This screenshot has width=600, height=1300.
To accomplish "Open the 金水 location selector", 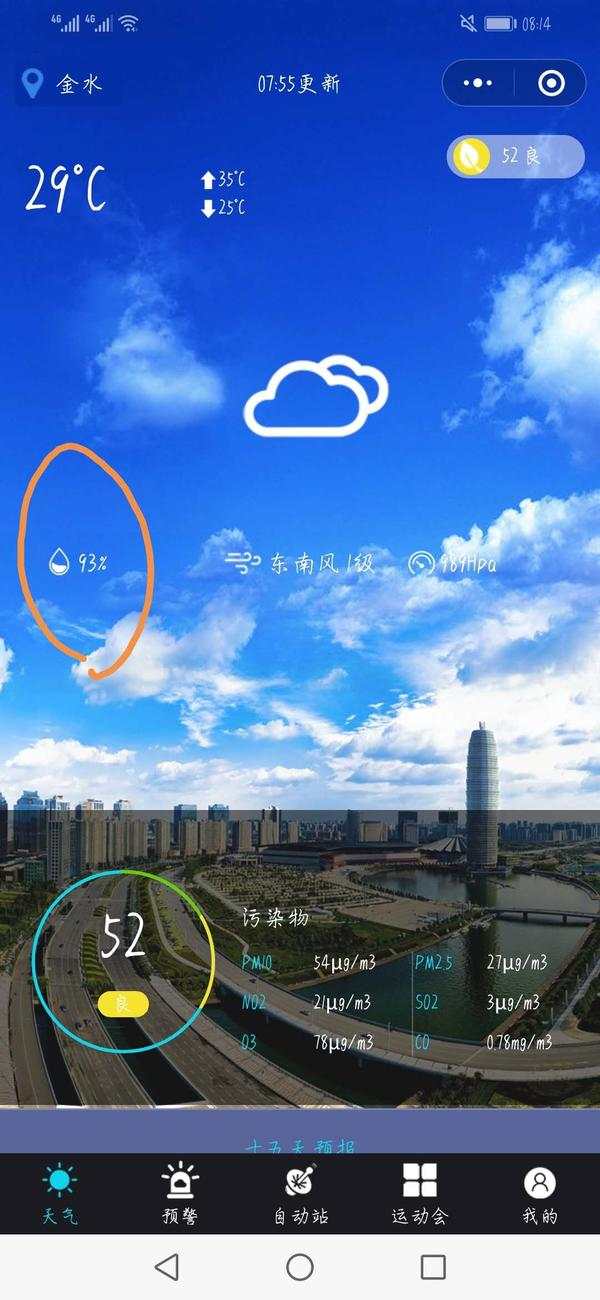I will [x=67, y=84].
